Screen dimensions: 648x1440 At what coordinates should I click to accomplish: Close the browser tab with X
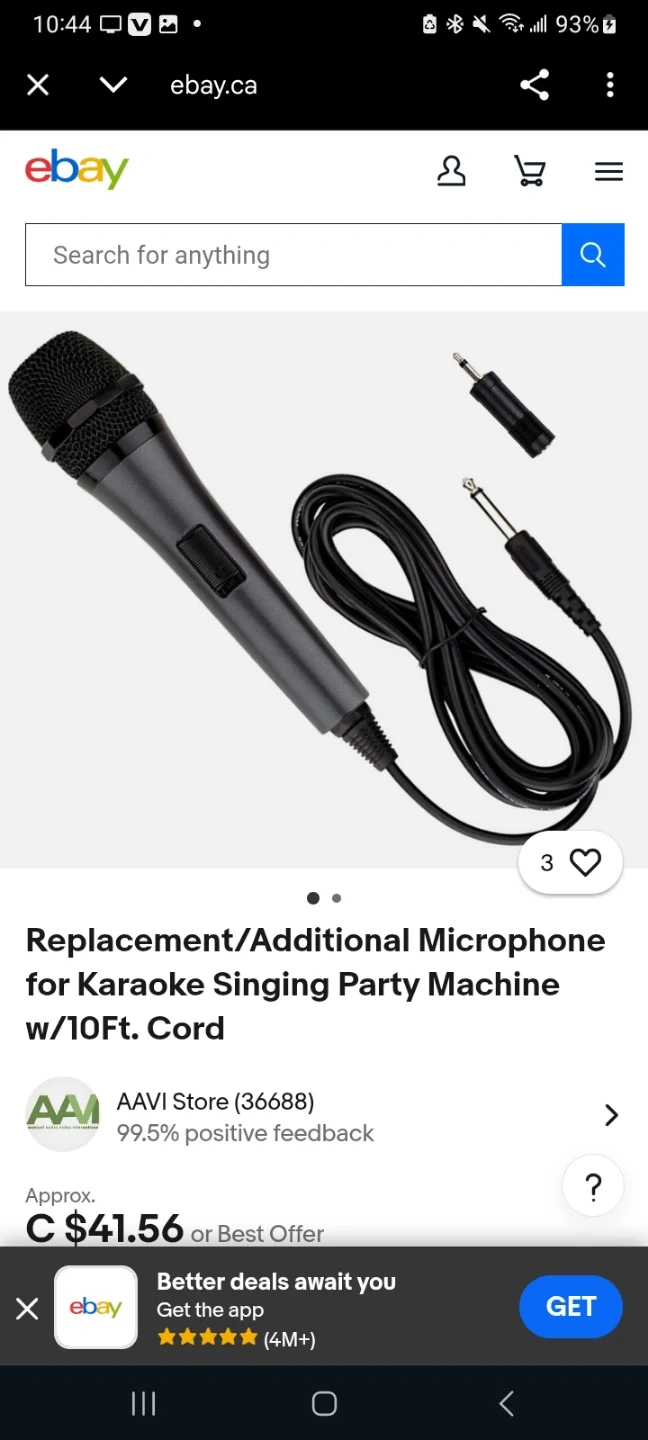click(x=38, y=85)
